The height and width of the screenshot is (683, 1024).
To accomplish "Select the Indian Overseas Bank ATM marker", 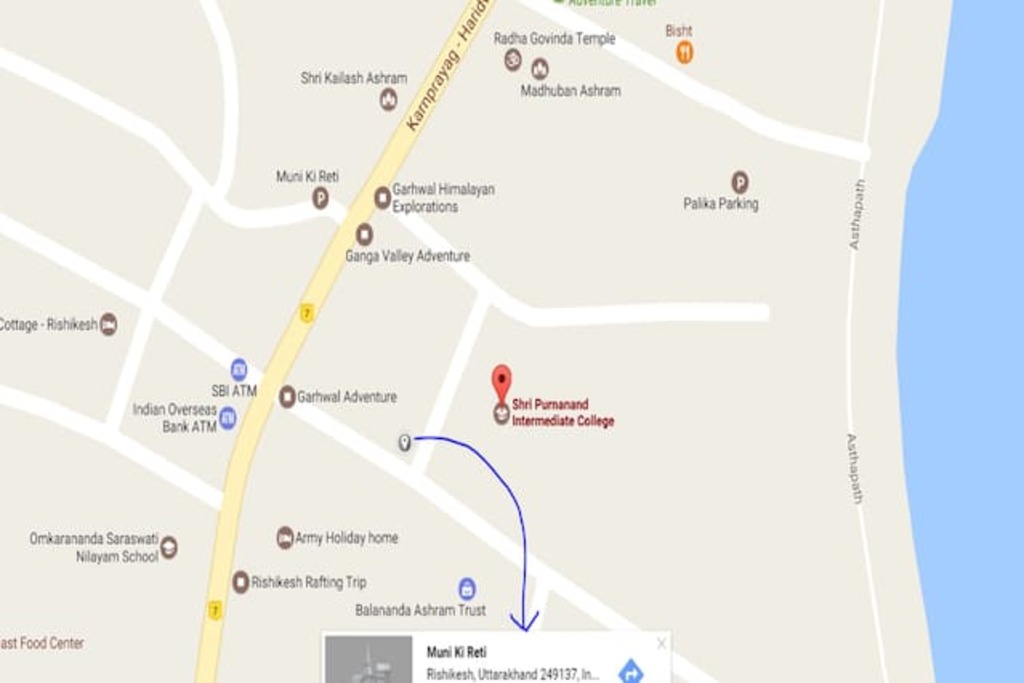I will [x=228, y=418].
